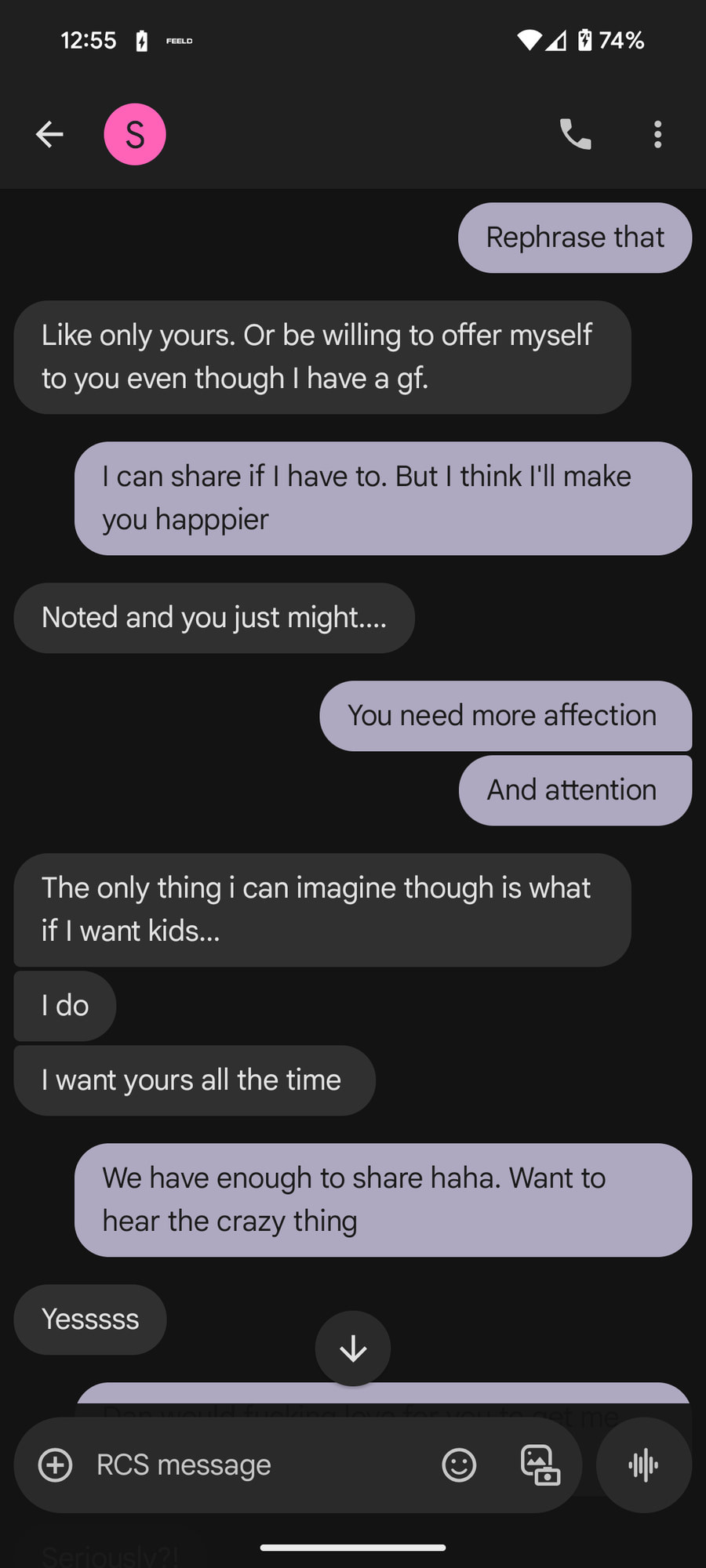Go back with the arrow icon
This screenshot has width=706, height=1568.
coord(49,134)
